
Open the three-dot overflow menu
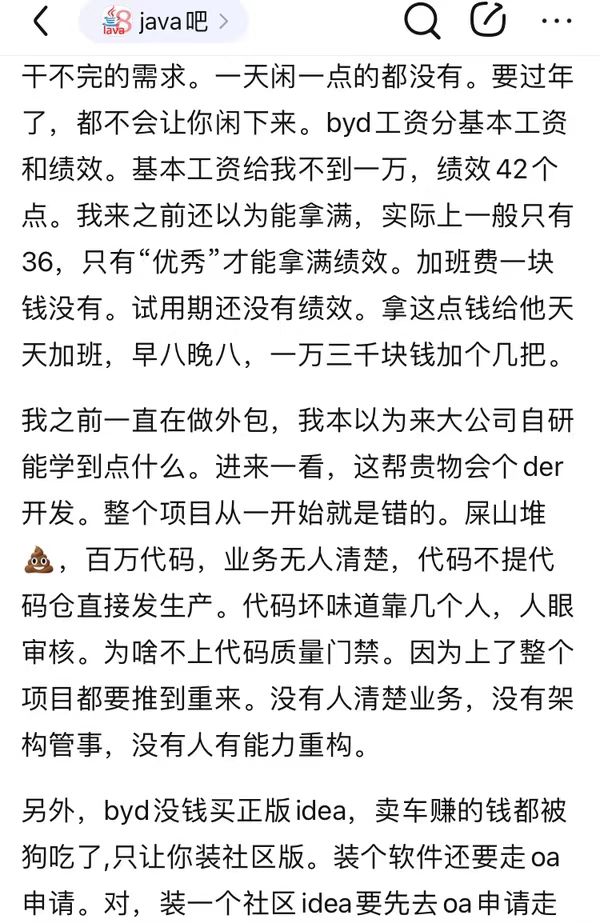coord(555,21)
